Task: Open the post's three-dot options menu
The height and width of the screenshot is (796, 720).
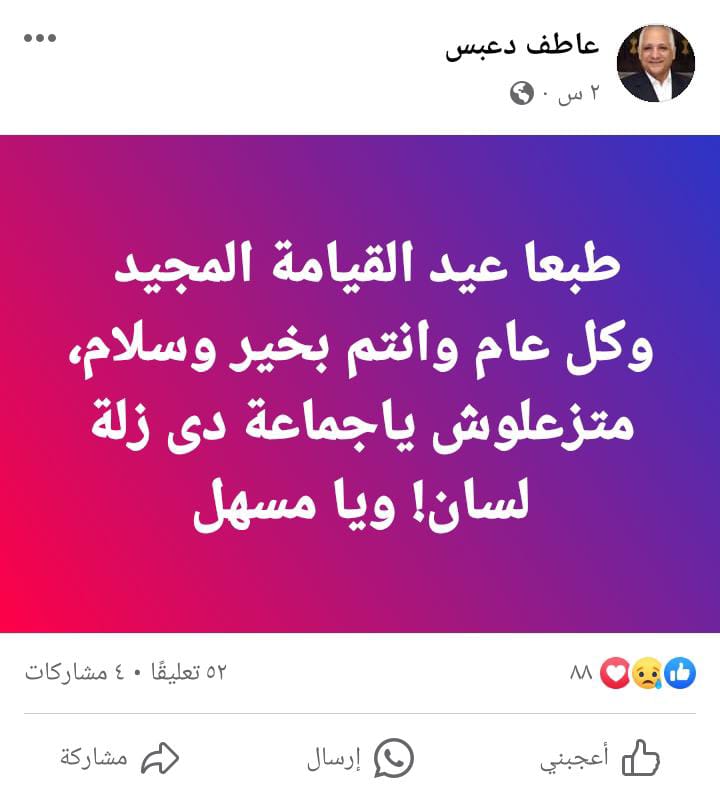Action: pos(40,39)
